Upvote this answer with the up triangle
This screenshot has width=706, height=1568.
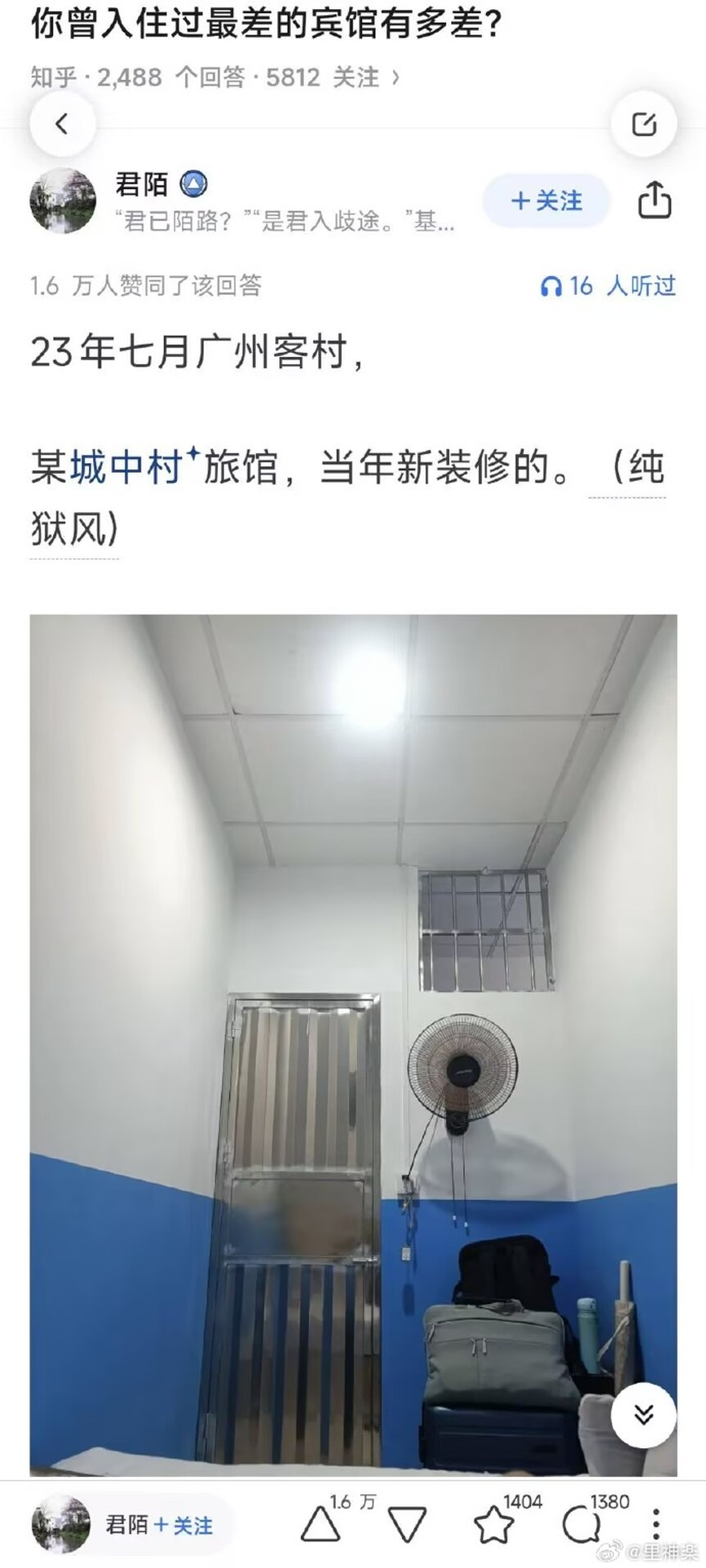click(x=321, y=1525)
